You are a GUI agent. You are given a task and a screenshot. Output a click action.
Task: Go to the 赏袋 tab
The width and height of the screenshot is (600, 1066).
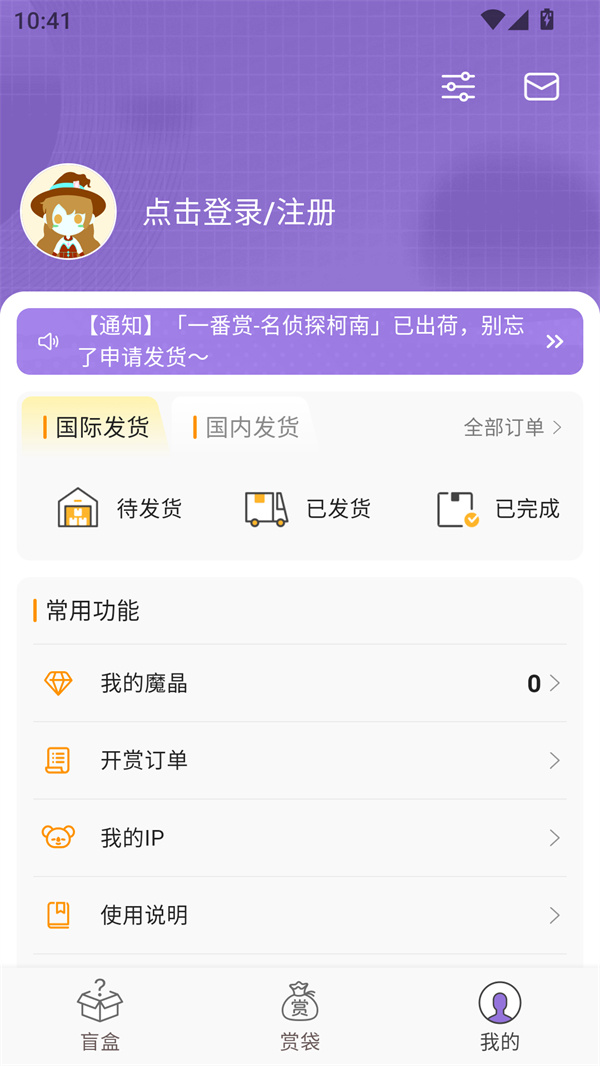[x=300, y=1015]
